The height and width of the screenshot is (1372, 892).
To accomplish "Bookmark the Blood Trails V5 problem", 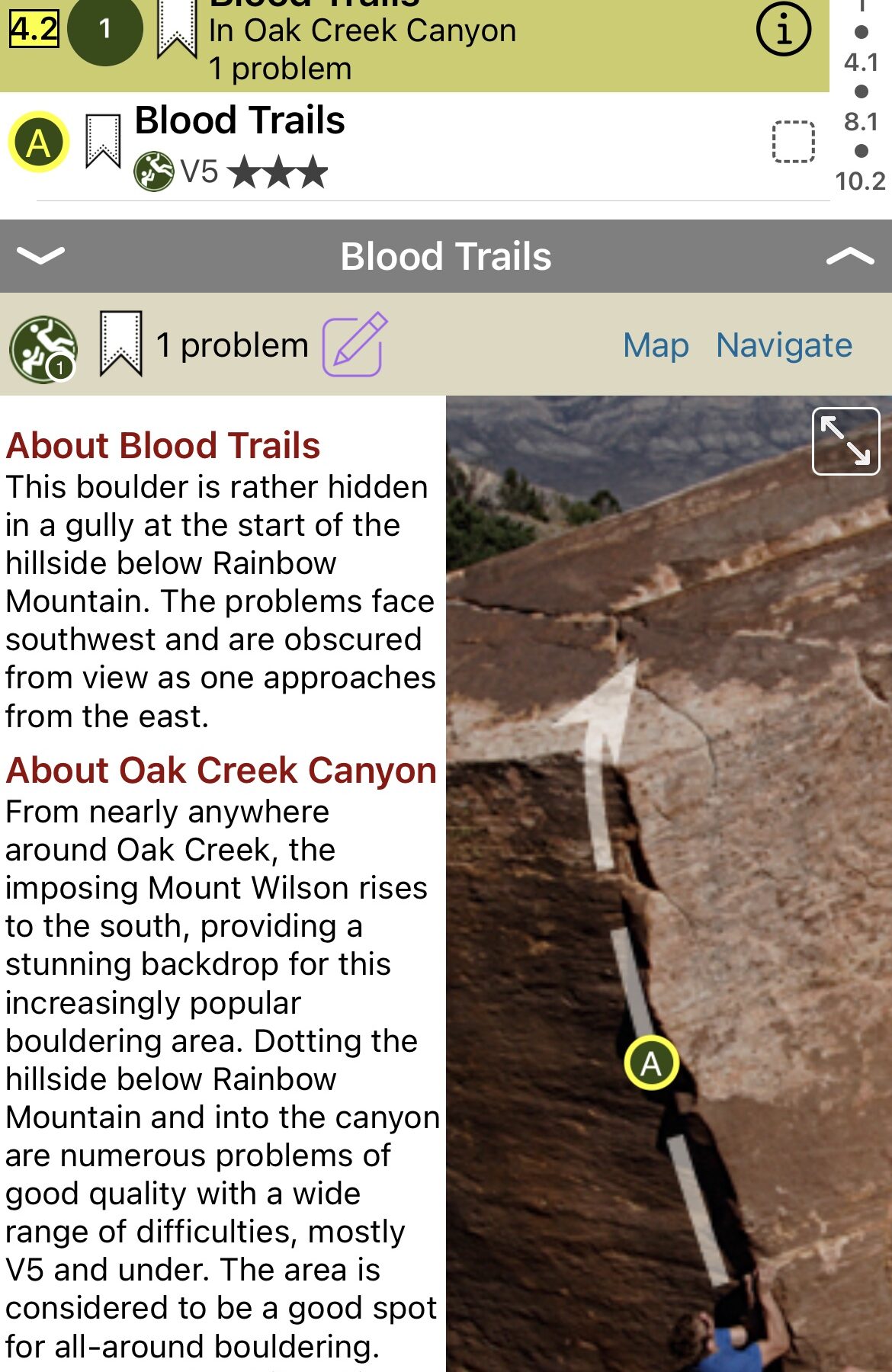I will (x=103, y=141).
